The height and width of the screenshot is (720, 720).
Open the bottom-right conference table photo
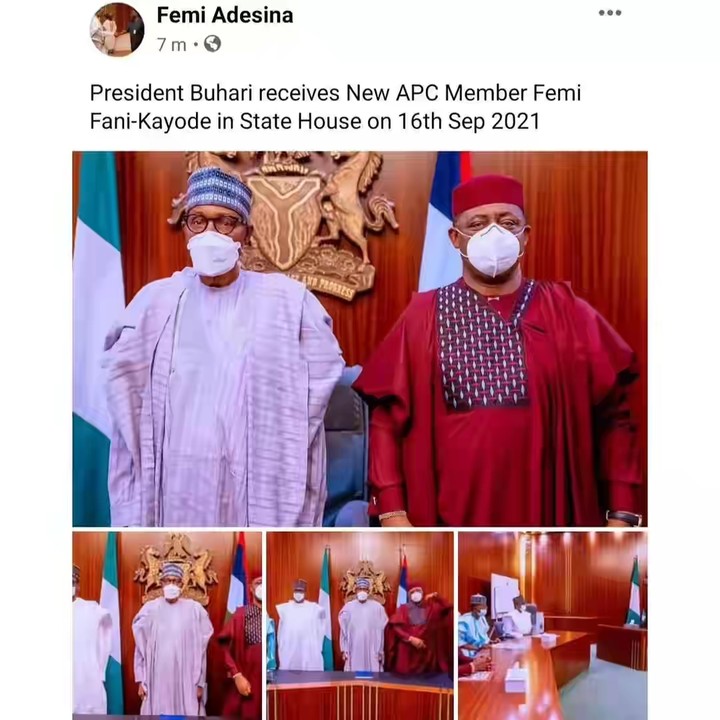point(552,625)
